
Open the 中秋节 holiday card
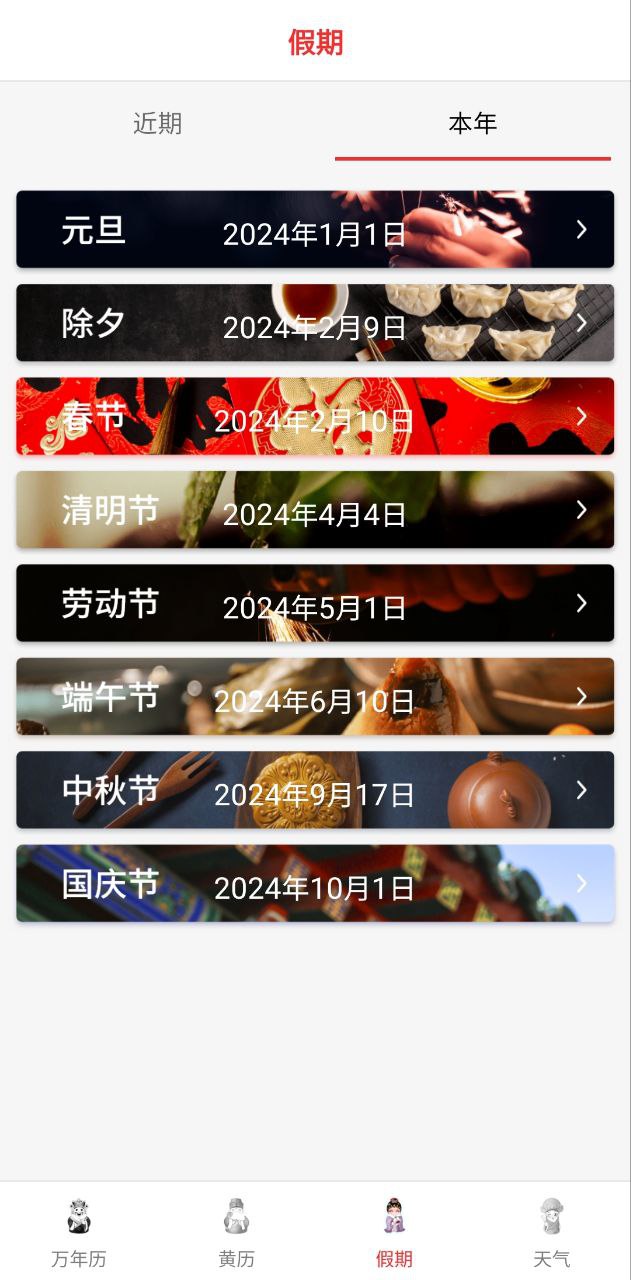tap(315, 791)
